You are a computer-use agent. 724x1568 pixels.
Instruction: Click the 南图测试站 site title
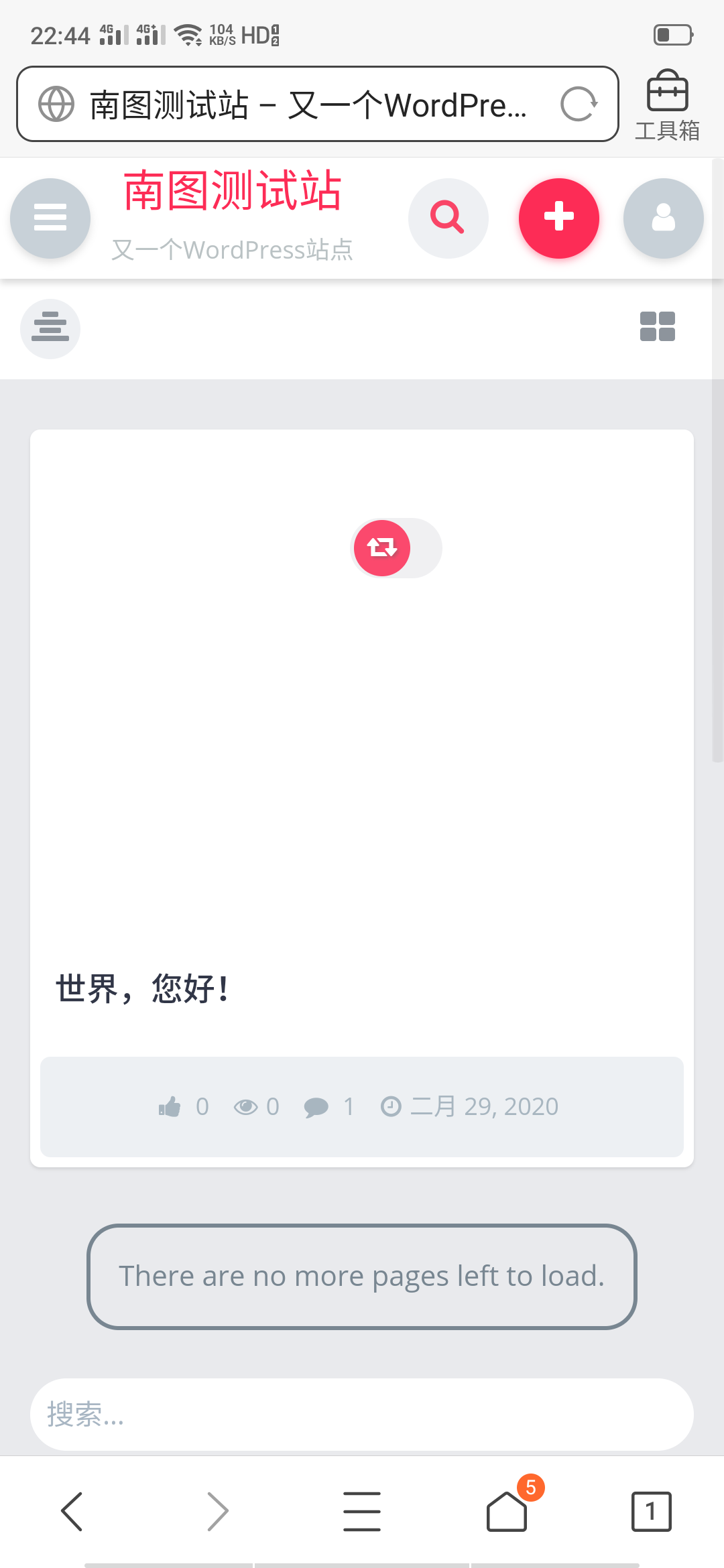233,191
